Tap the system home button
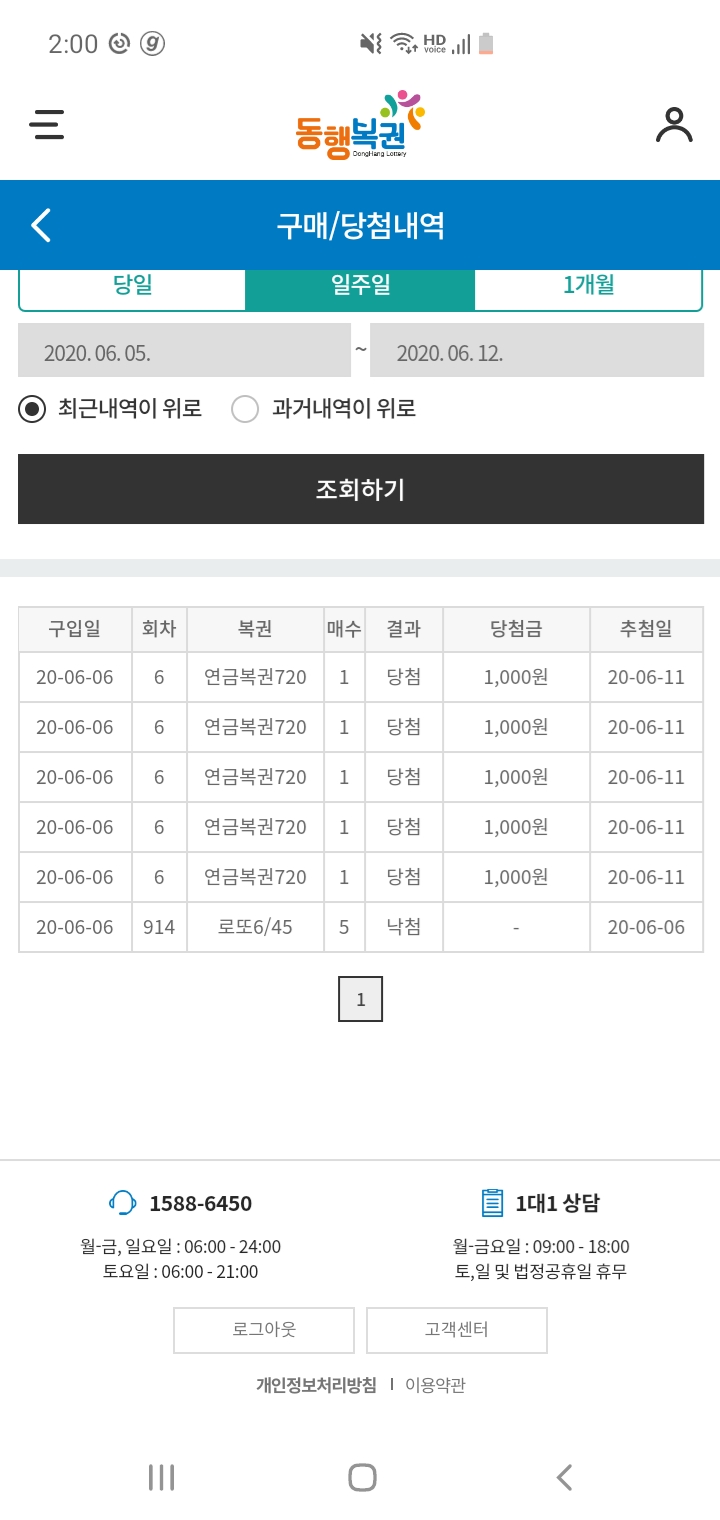Image resolution: width=720 pixels, height=1520 pixels. point(362,1477)
